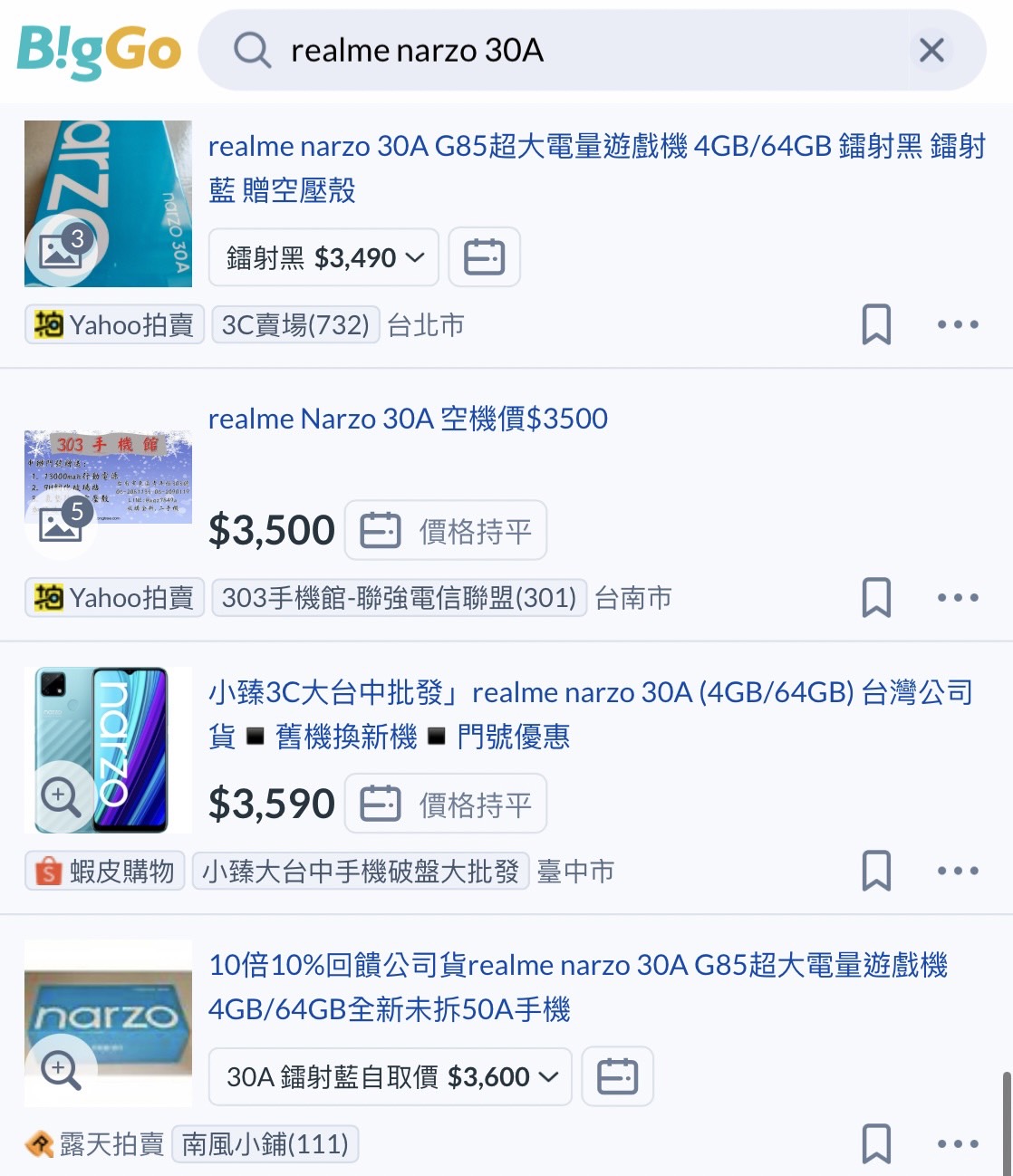Bookmark the 小臻大台中手機破盤大批發 listing
Image resolution: width=1013 pixels, height=1176 pixels.
pyautogui.click(x=875, y=871)
